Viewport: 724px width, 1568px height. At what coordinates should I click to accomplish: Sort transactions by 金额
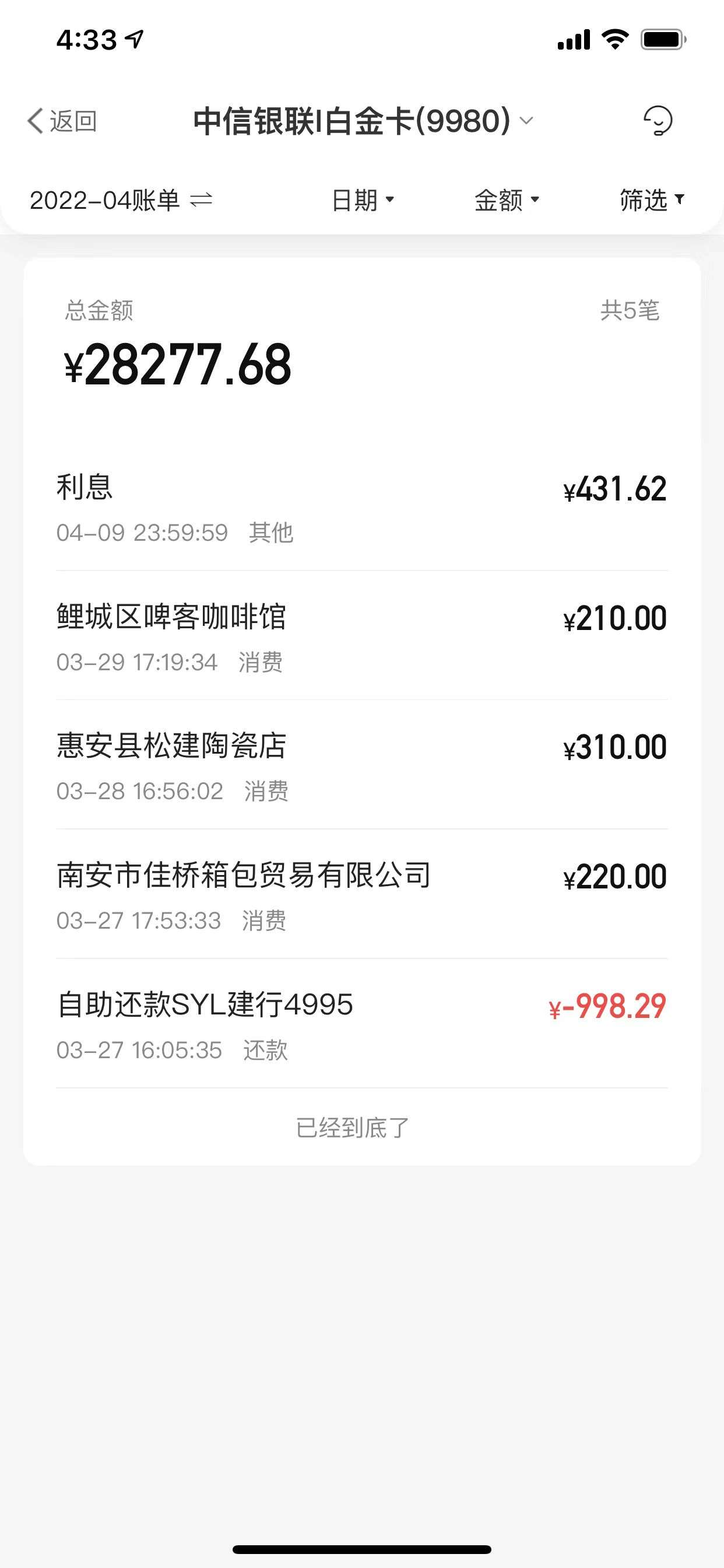click(507, 200)
